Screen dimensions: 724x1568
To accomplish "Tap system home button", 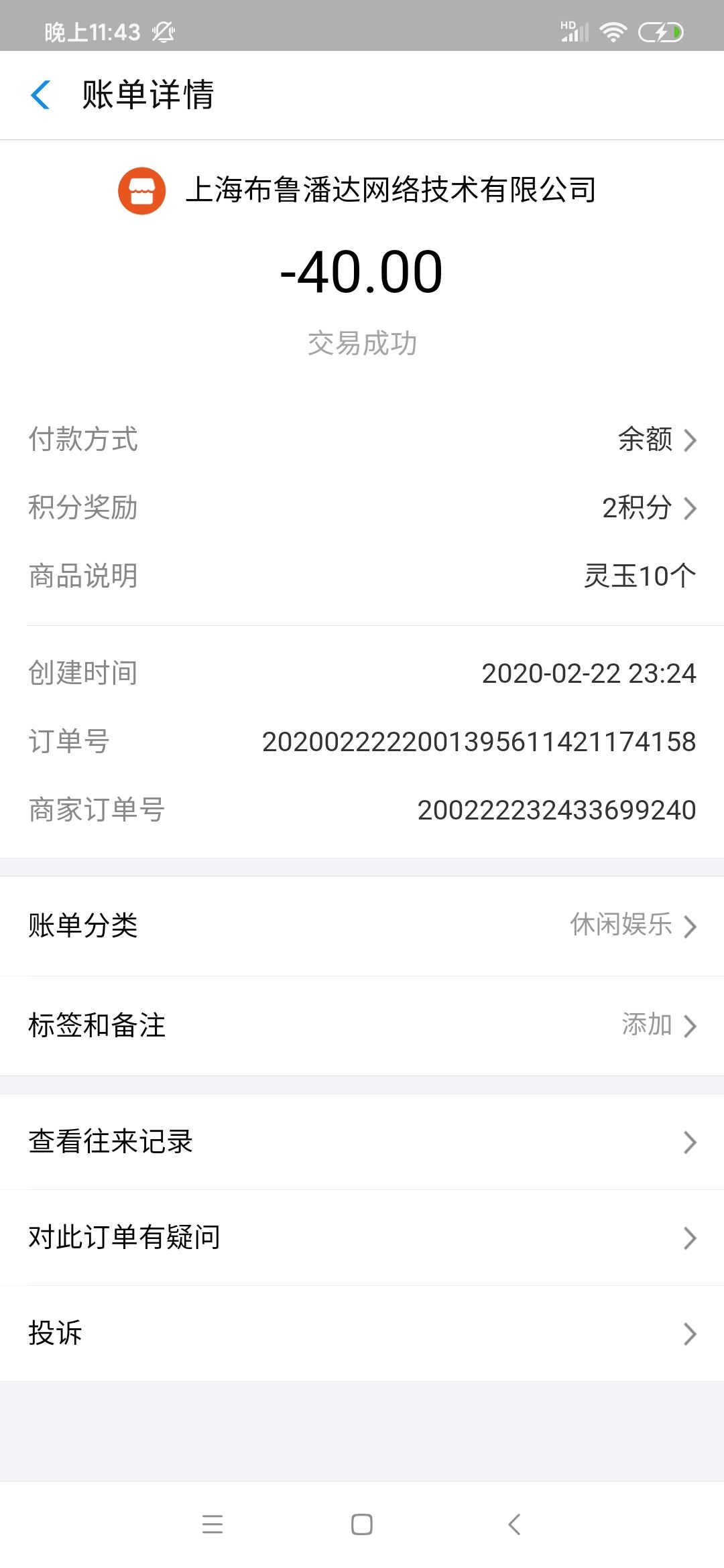I will tap(362, 1524).
